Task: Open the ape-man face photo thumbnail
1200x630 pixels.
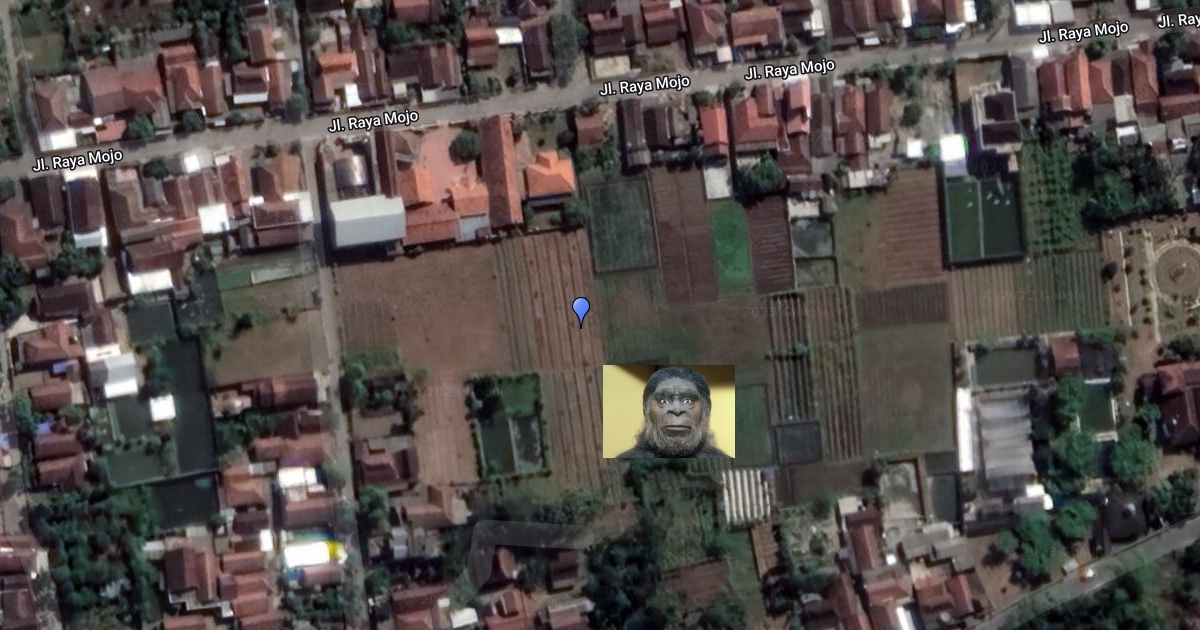Action: pyautogui.click(x=669, y=411)
